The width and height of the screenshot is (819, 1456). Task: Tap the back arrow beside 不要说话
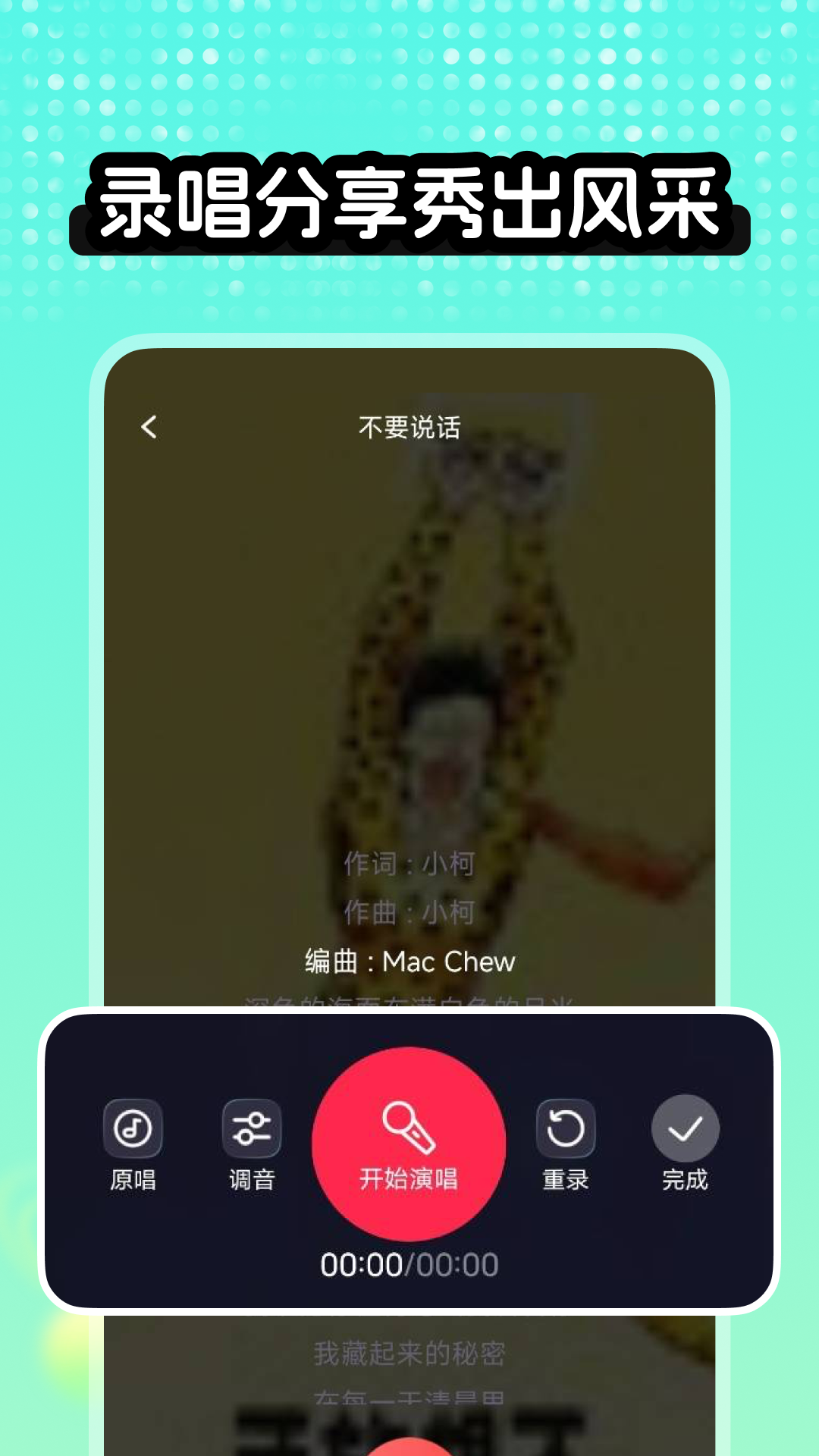click(x=148, y=428)
